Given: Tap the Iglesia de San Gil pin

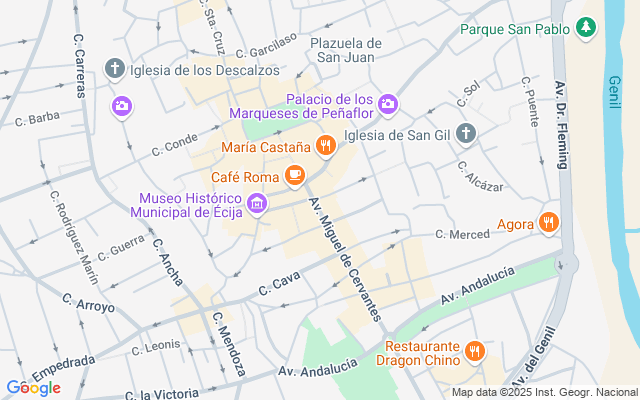Looking at the screenshot, I should coord(466,133).
